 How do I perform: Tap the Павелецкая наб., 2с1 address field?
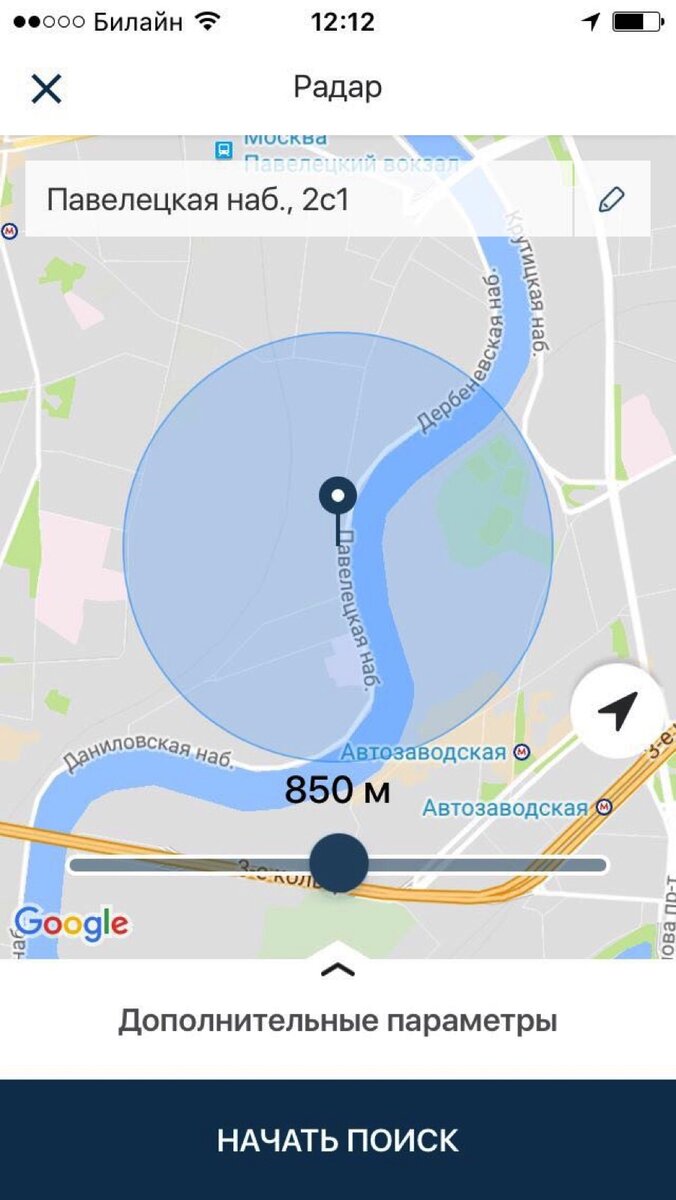tap(300, 200)
